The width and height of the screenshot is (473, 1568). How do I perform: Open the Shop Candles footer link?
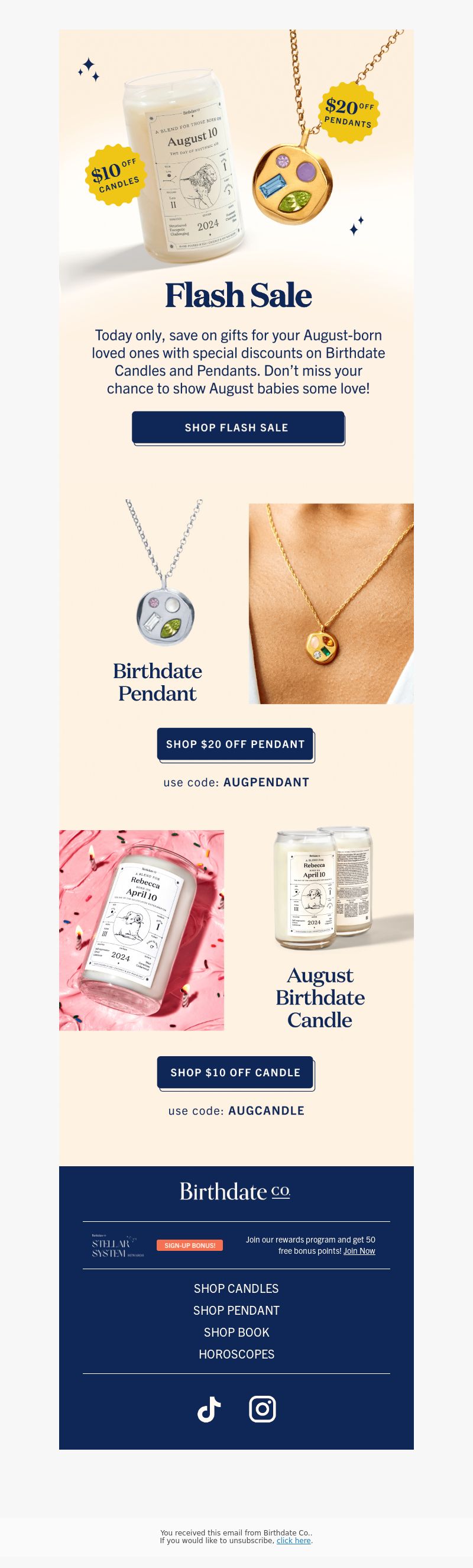tap(236, 1289)
